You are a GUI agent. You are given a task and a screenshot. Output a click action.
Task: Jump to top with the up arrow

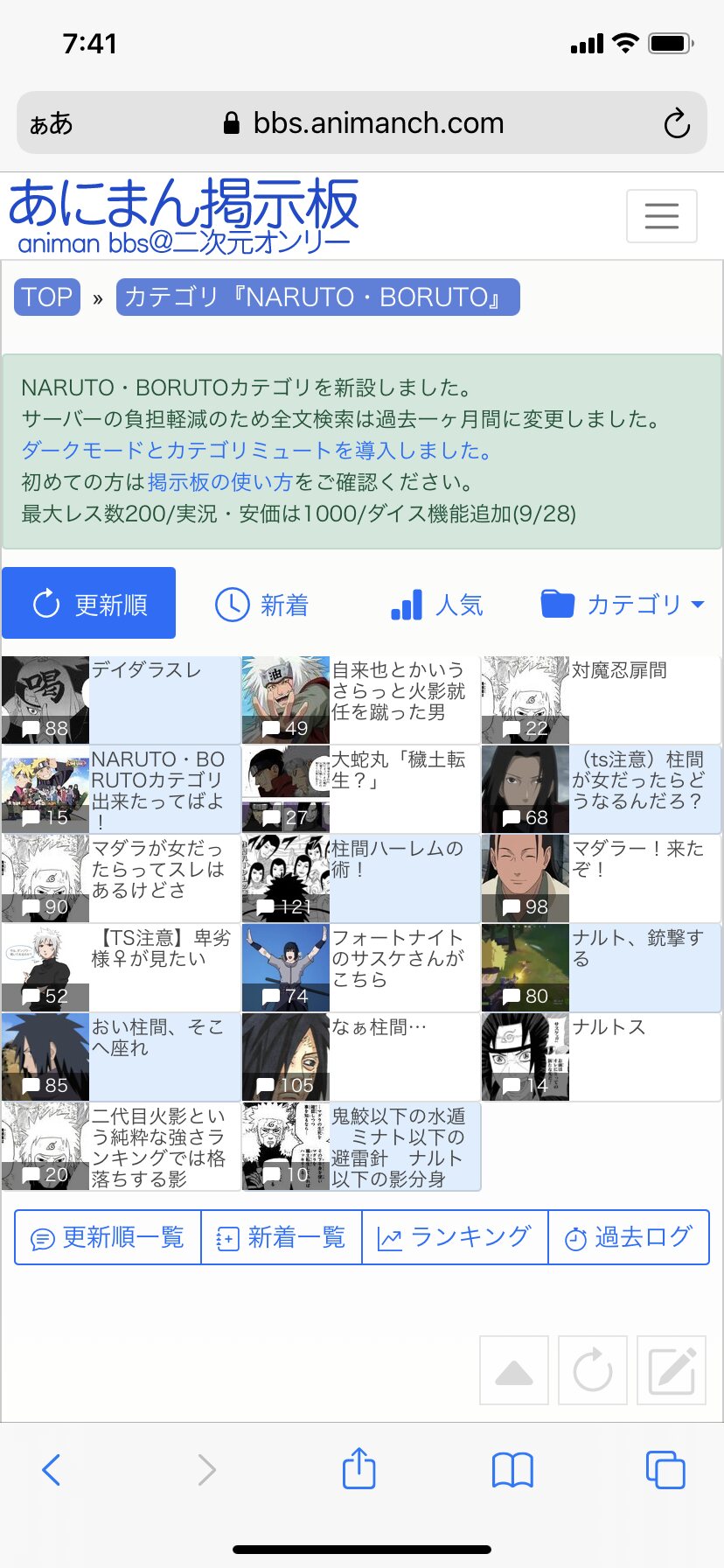point(514,1370)
